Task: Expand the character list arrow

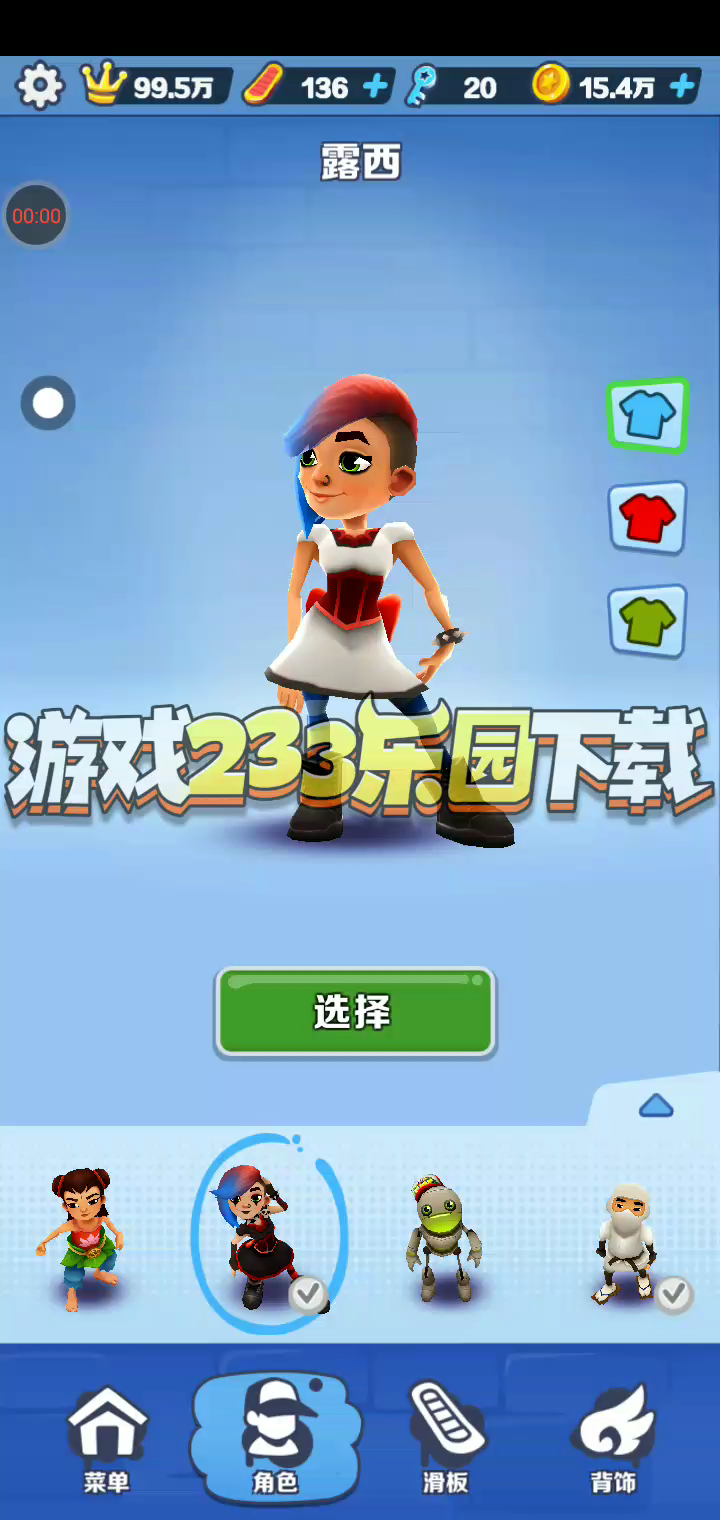Action: pyautogui.click(x=656, y=1105)
